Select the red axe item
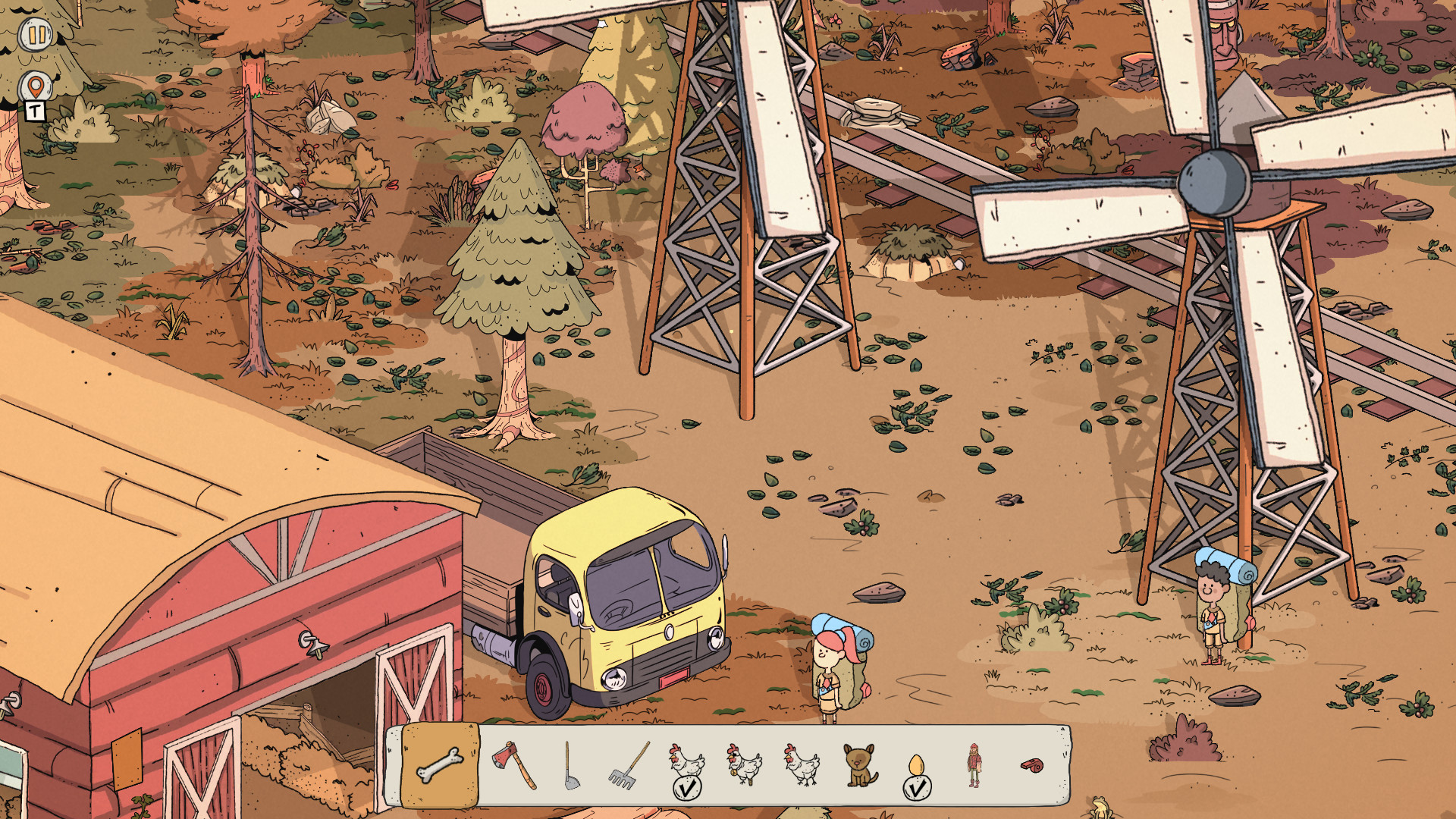This screenshot has height=819, width=1456. pyautogui.click(x=514, y=764)
